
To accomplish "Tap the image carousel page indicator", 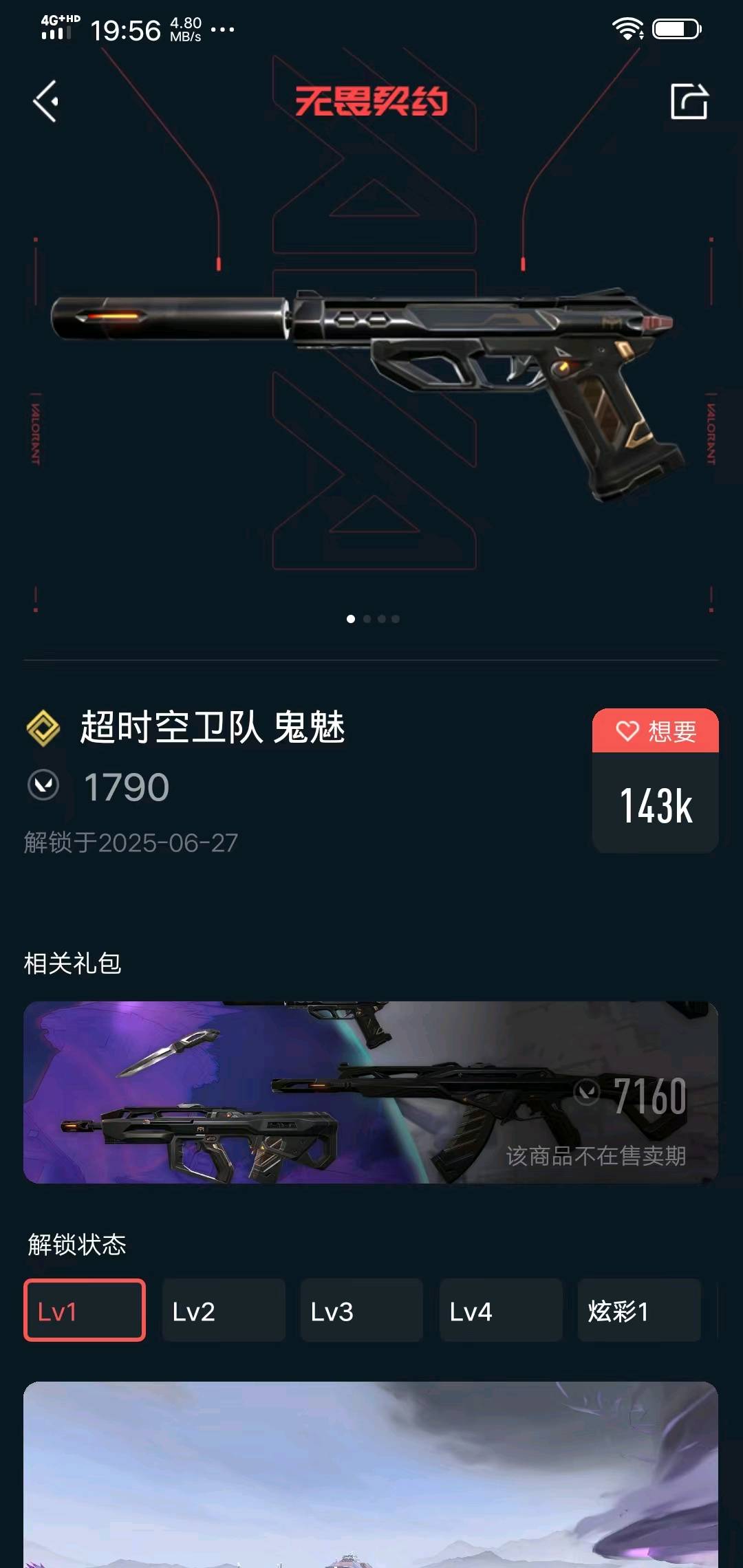I will (x=372, y=619).
